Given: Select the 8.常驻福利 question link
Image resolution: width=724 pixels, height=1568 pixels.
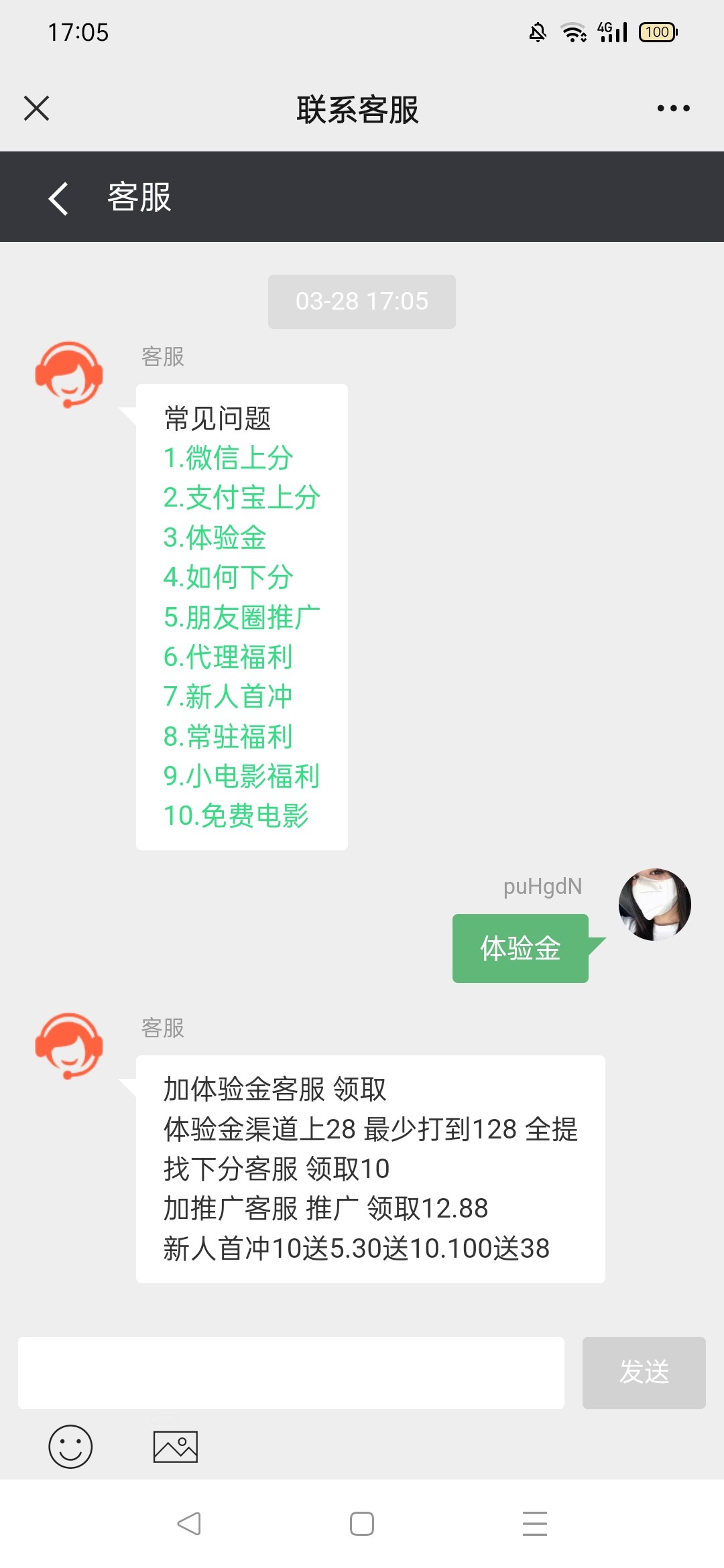Looking at the screenshot, I should point(228,736).
